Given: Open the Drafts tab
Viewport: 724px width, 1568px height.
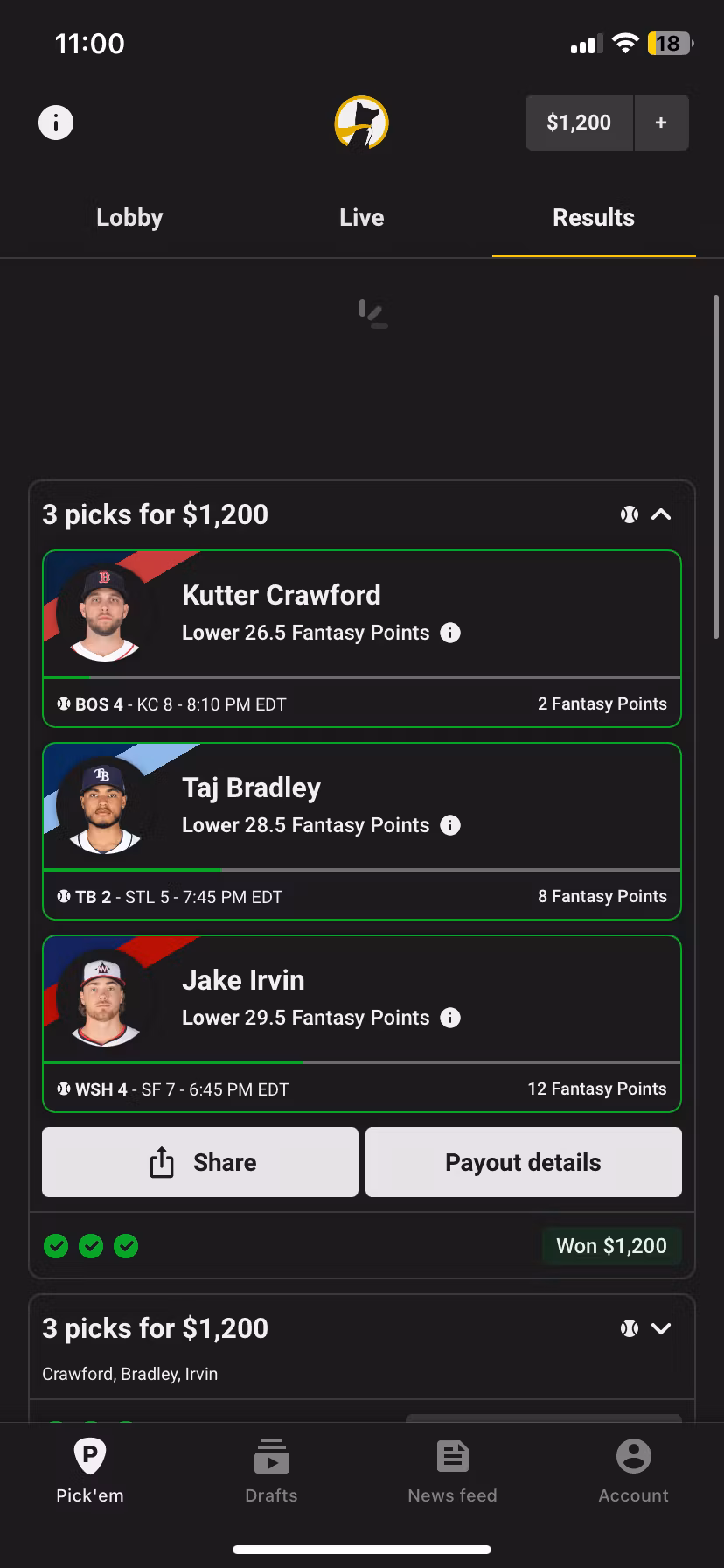Looking at the screenshot, I should click(271, 1470).
